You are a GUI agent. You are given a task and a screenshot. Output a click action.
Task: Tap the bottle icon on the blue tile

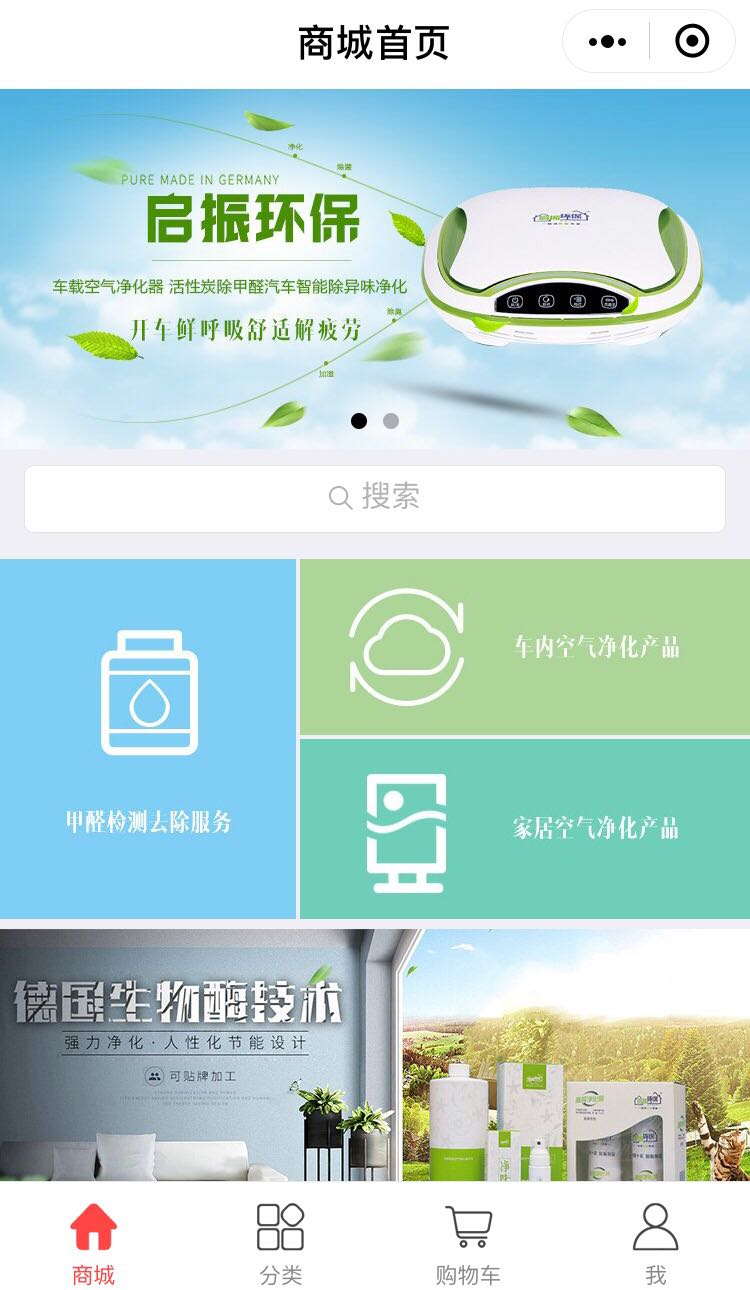pos(148,690)
